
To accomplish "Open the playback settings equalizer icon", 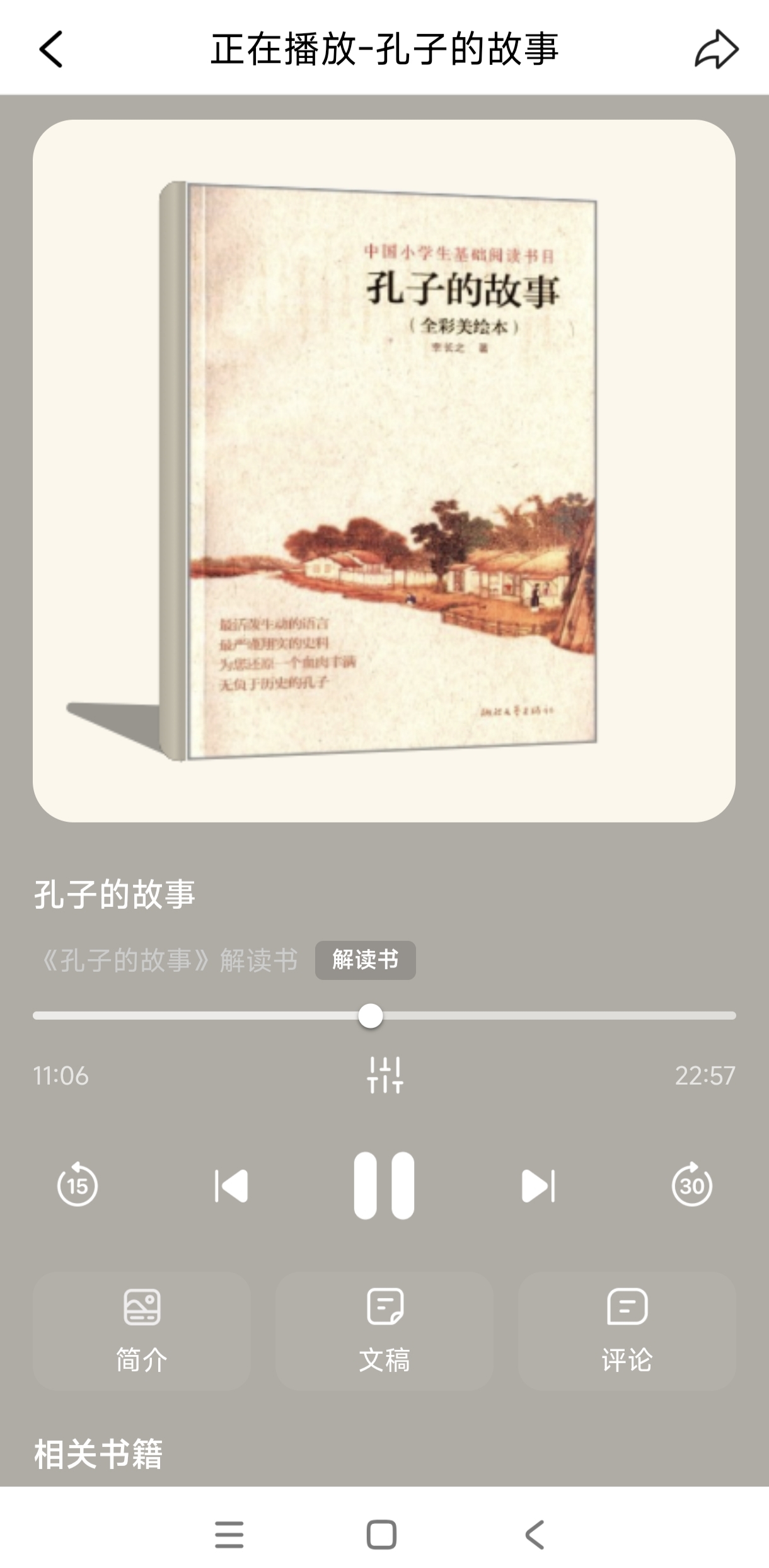I will 384,1075.
